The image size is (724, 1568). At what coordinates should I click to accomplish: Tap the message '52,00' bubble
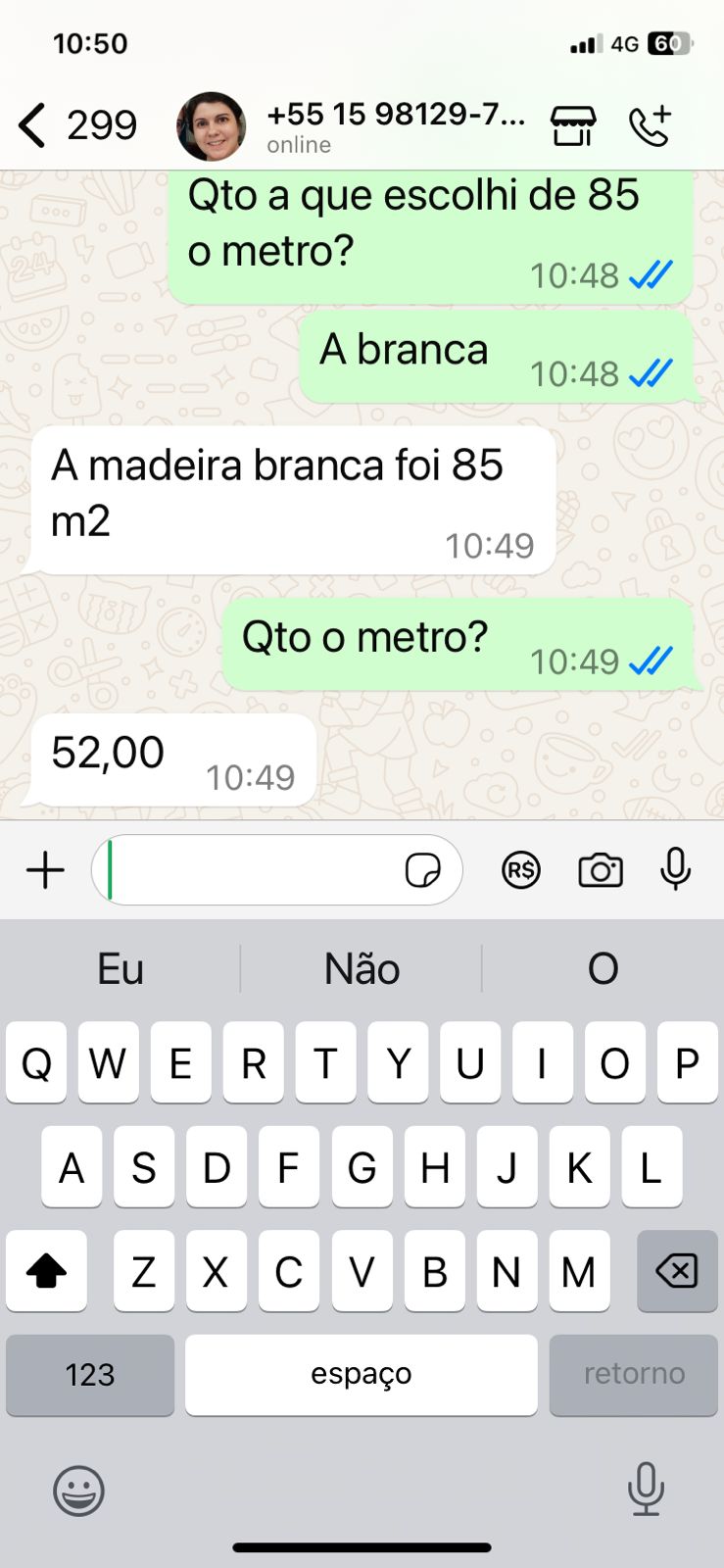(x=167, y=759)
